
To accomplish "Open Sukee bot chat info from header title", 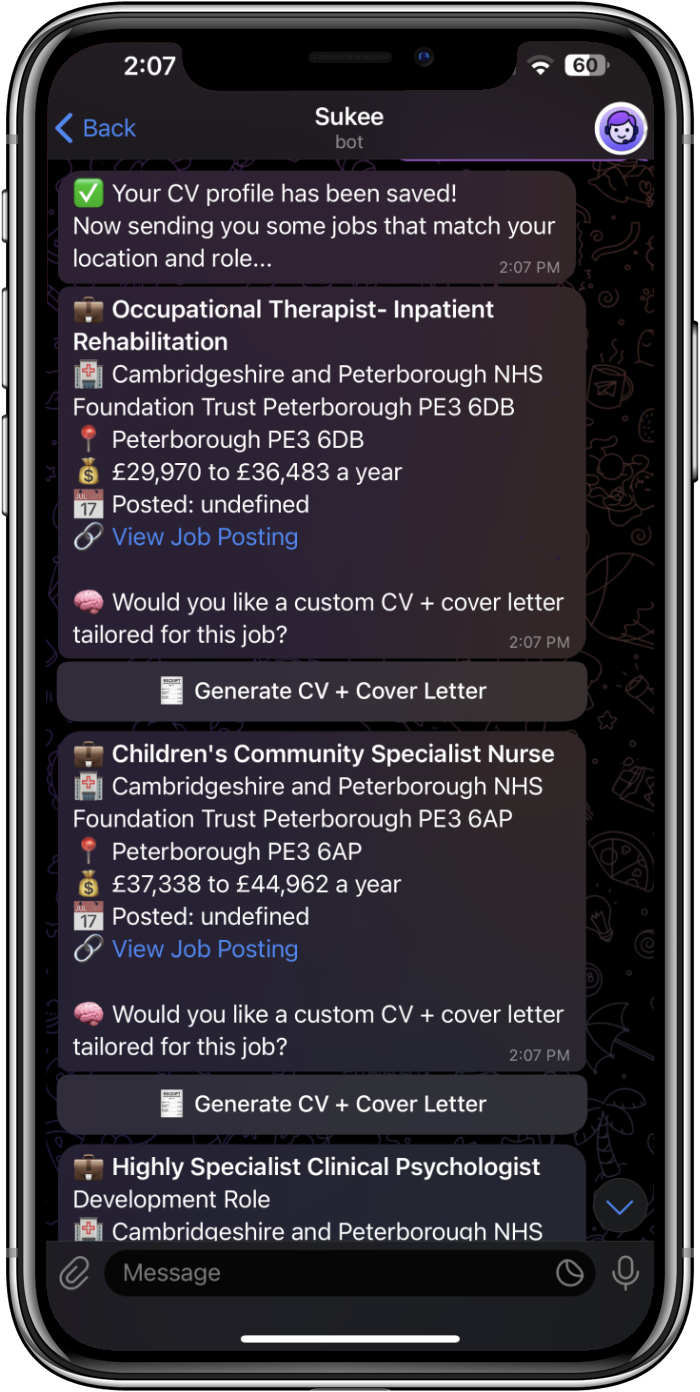I will point(349,127).
